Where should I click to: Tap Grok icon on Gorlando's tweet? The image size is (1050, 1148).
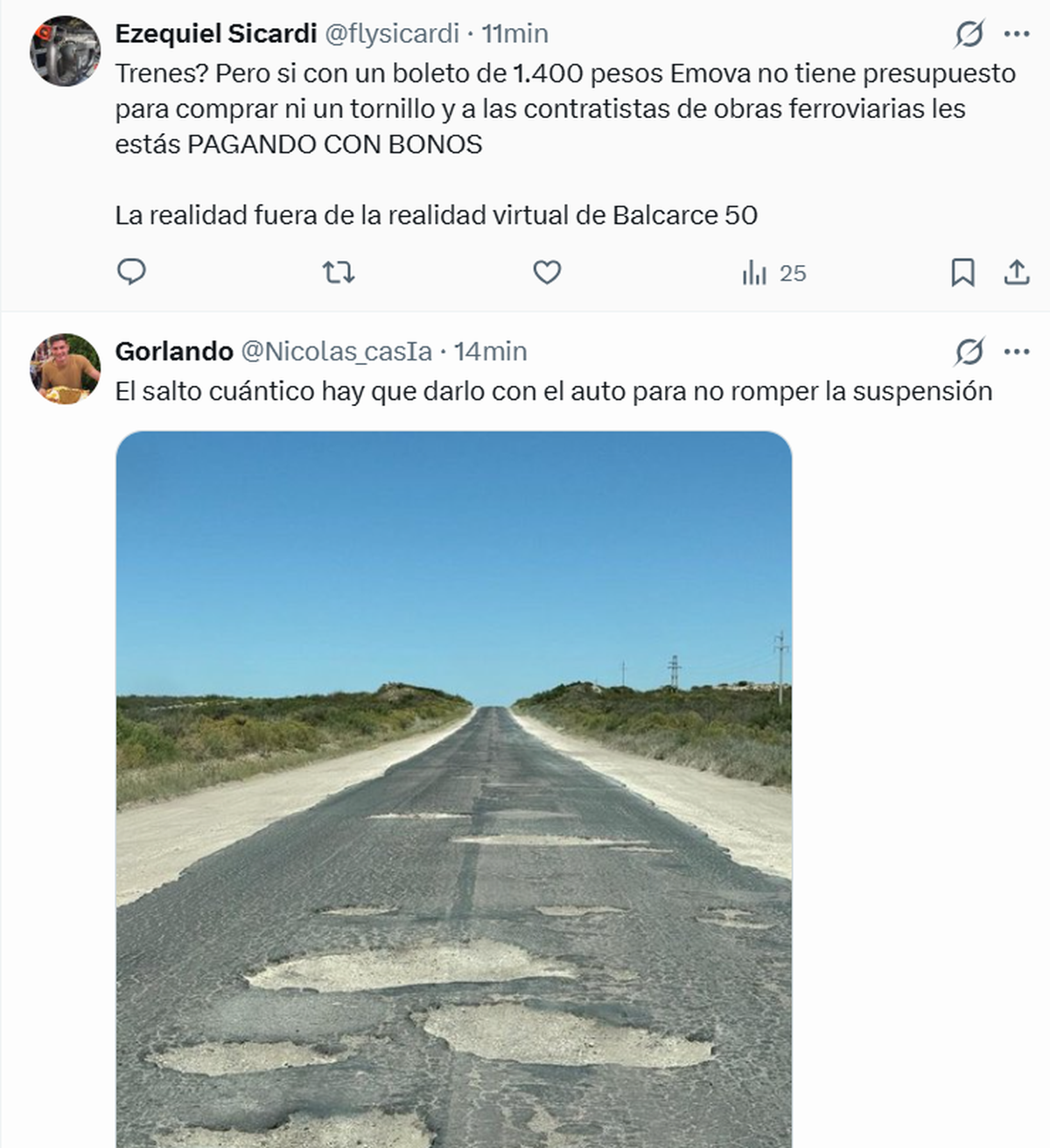(969, 352)
